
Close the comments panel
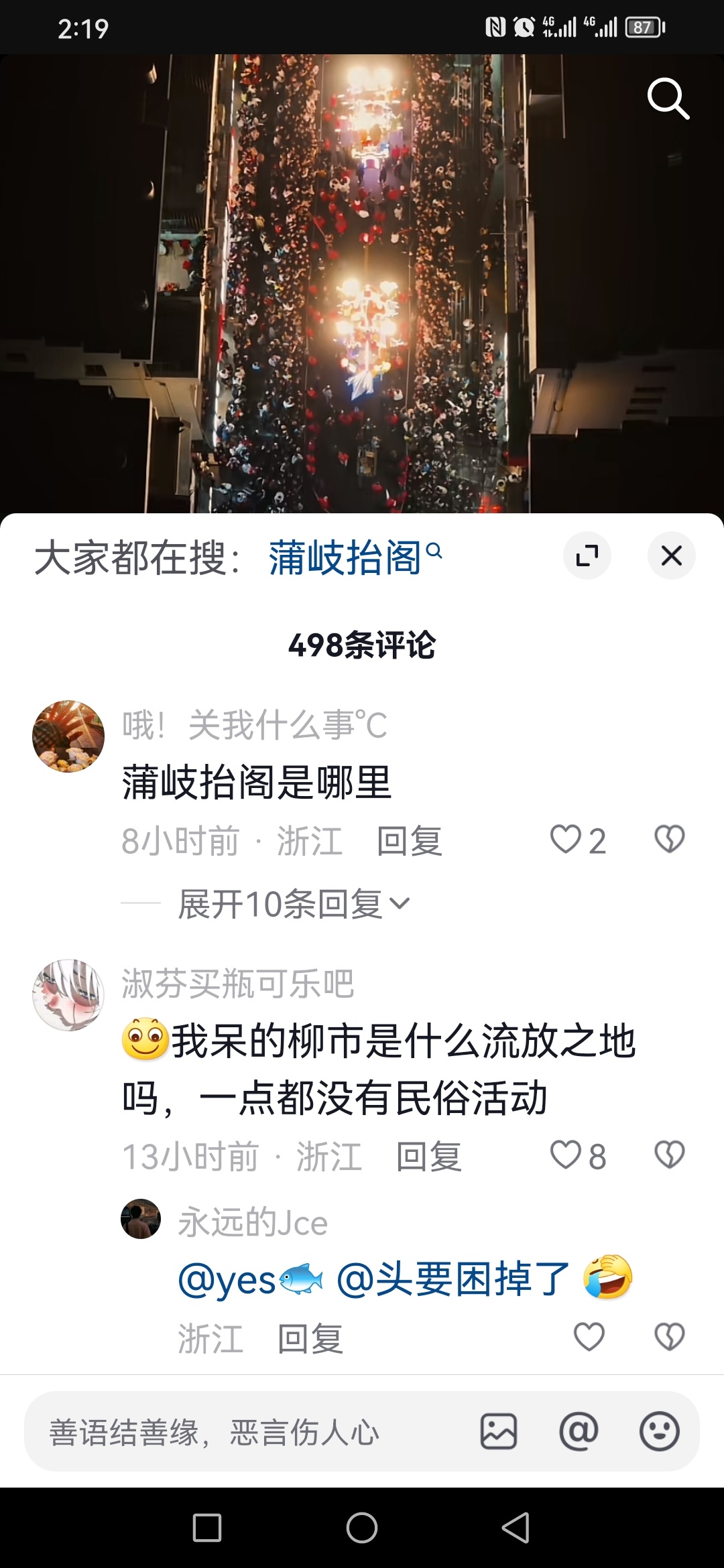pyautogui.click(x=671, y=556)
